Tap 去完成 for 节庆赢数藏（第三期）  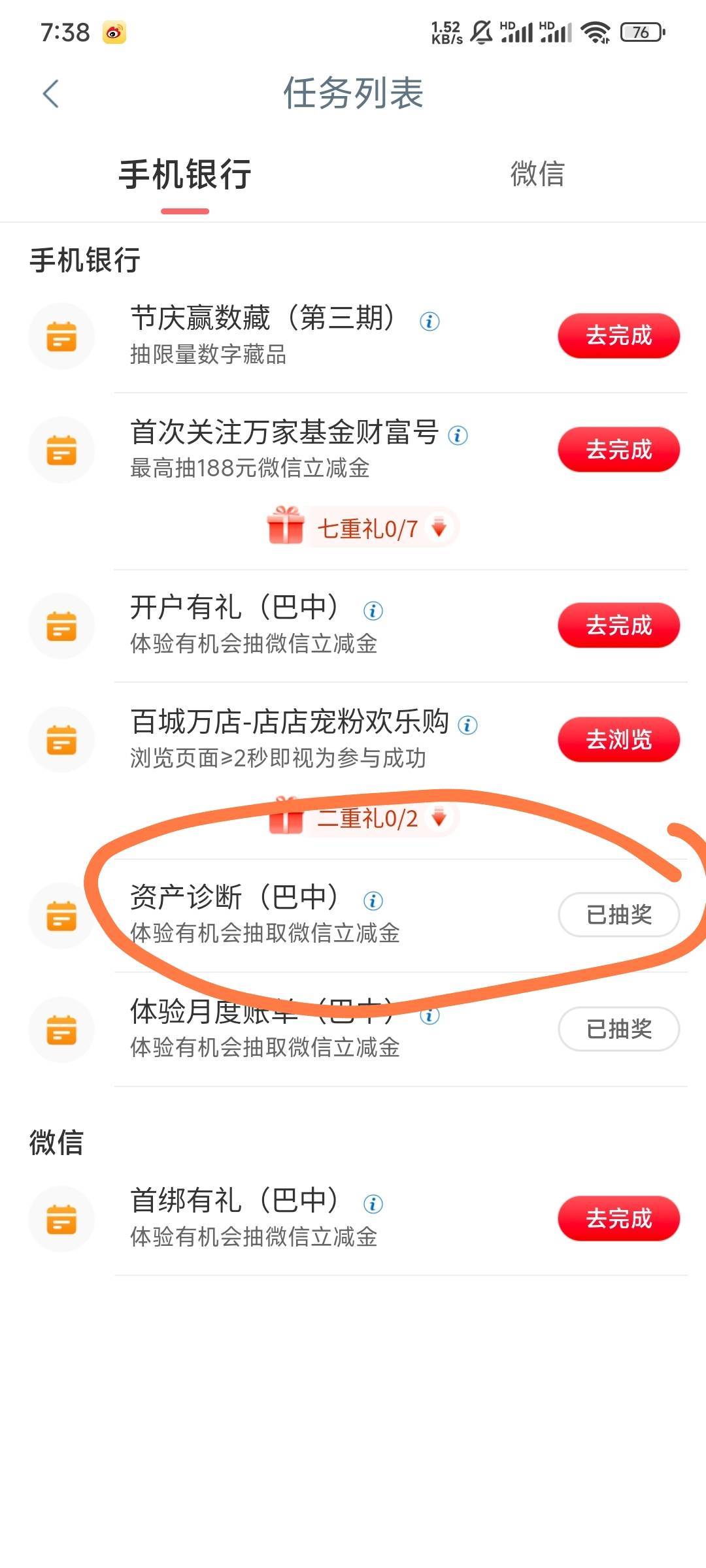coord(618,336)
